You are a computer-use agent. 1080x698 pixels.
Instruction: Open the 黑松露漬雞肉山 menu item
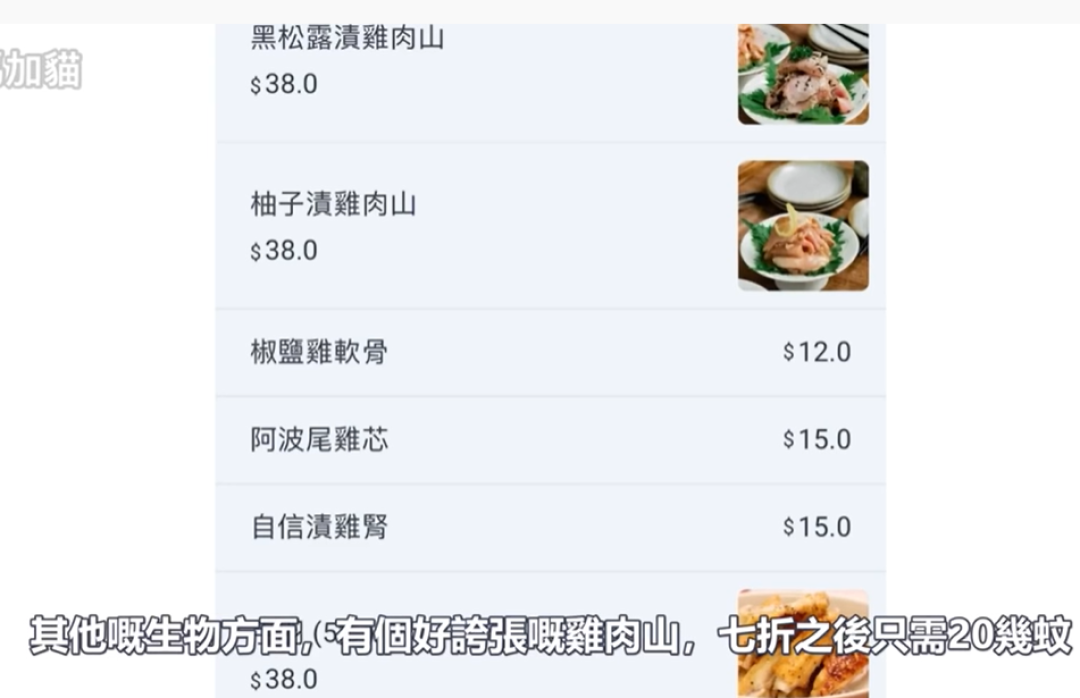347,40
